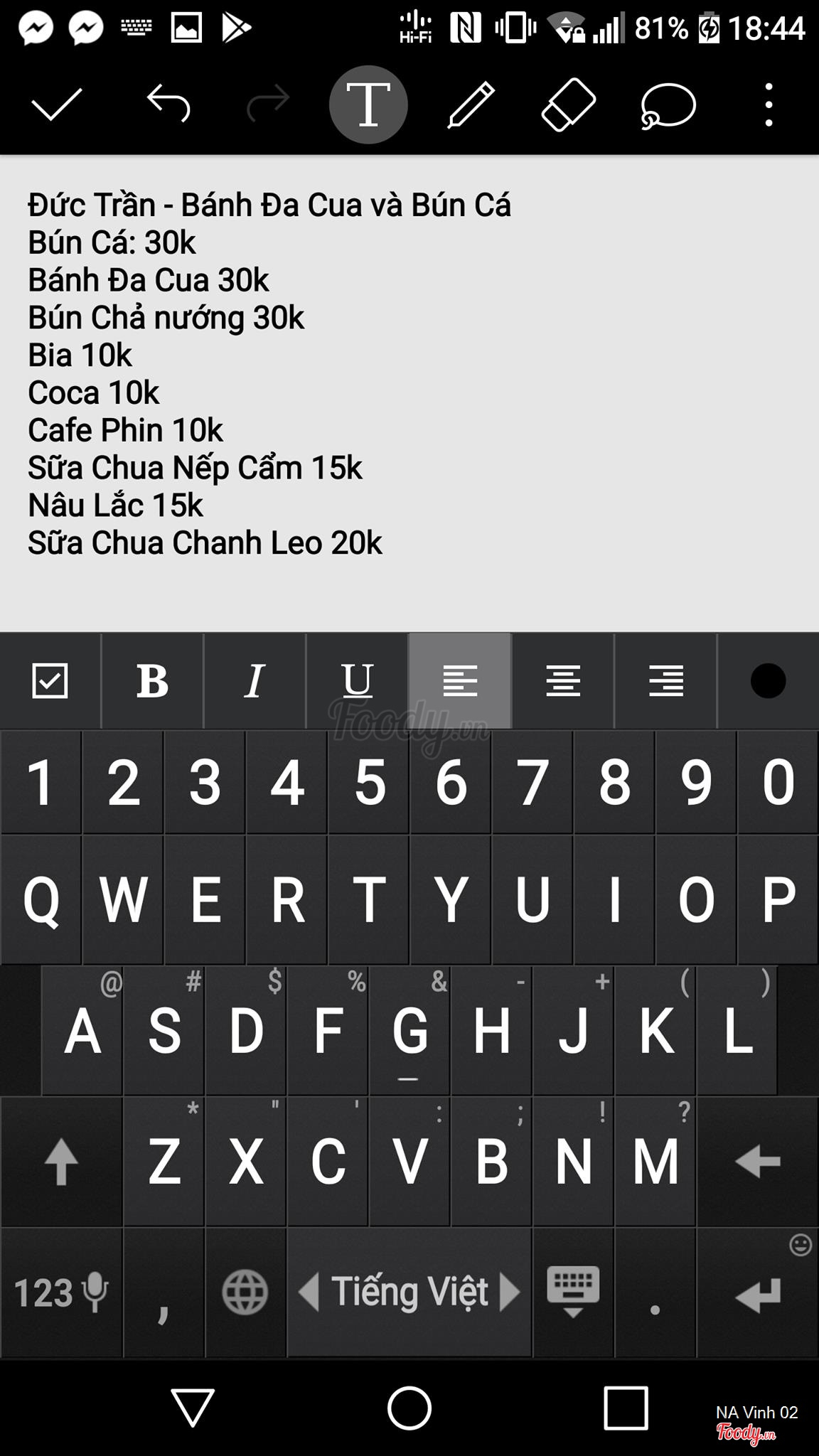Hide the on-screen keyboard
This screenshot has width=819, height=1456.
[x=573, y=1291]
